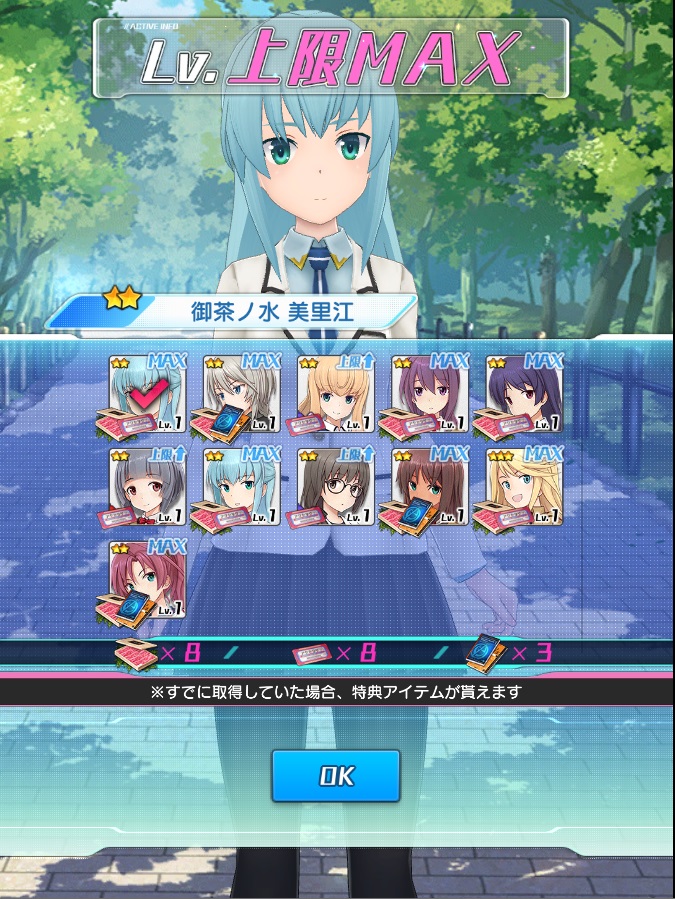
Task: Select the gray bob-haired red-eyed character tile
Action: point(146,488)
